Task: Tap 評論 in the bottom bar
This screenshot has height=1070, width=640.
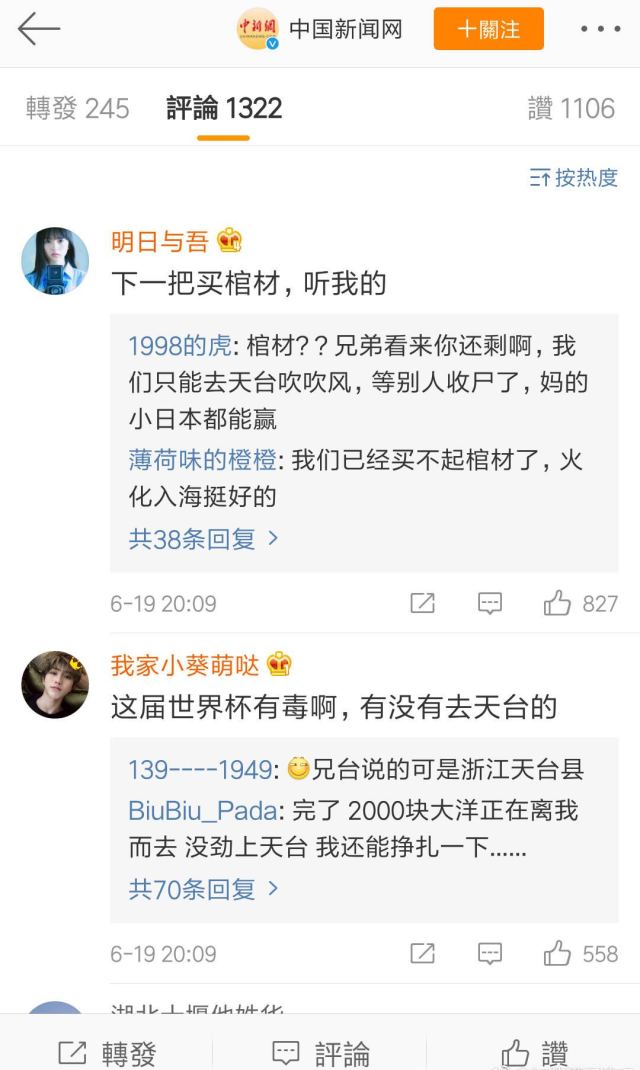Action: pos(320,1052)
